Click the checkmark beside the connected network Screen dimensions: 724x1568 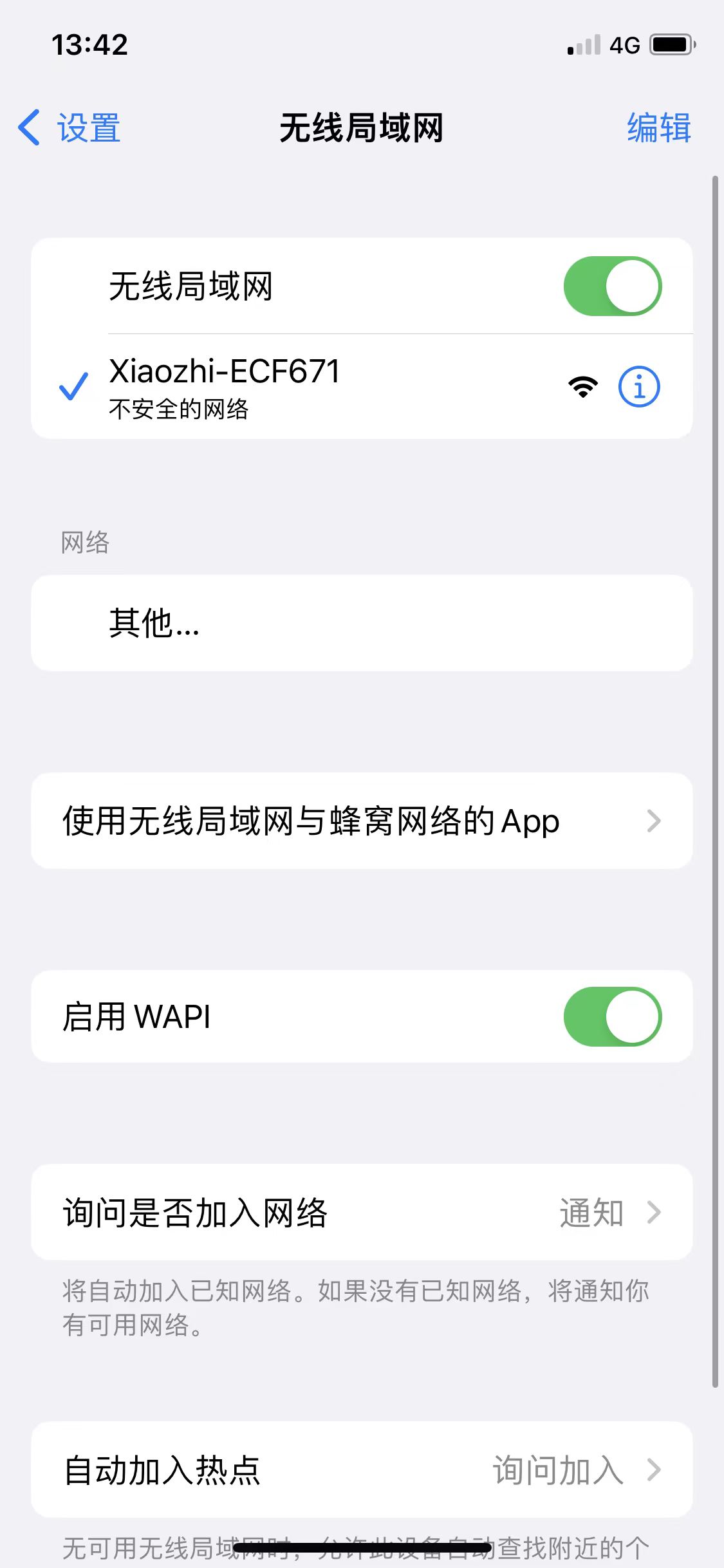coord(73,386)
